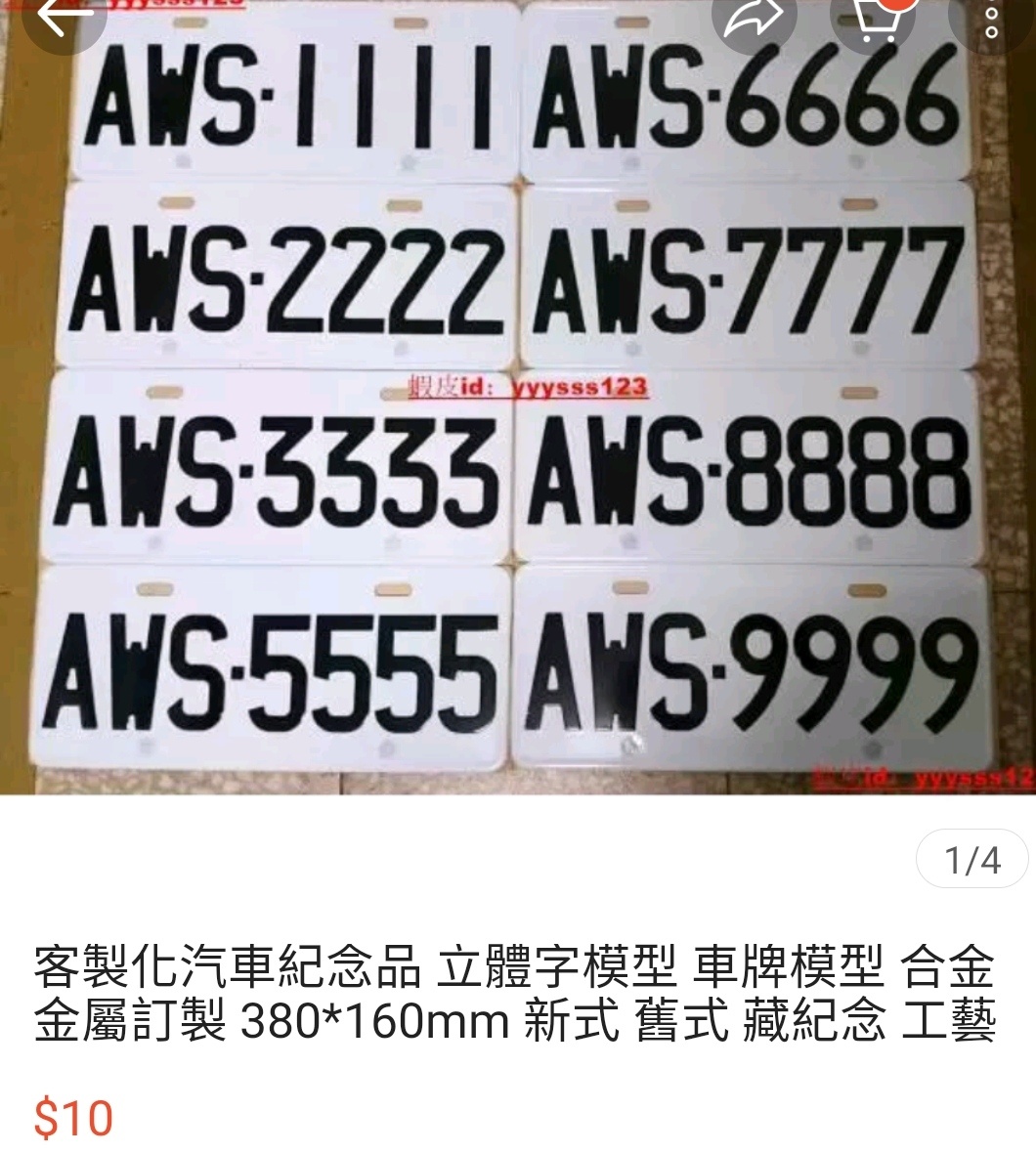Image resolution: width=1036 pixels, height=1153 pixels.
Task: Go back using the back arrow
Action: click(x=63, y=16)
